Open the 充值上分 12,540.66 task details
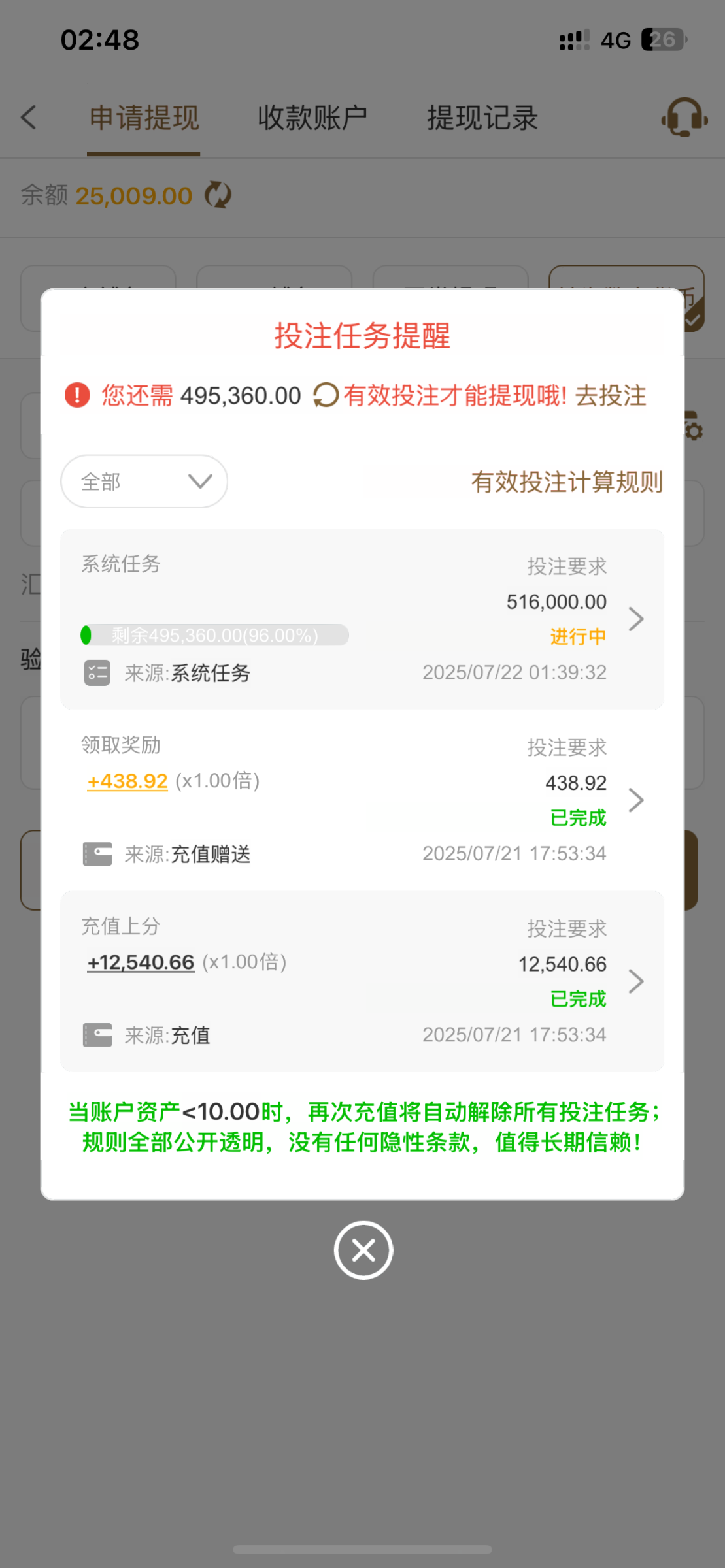 point(362,981)
